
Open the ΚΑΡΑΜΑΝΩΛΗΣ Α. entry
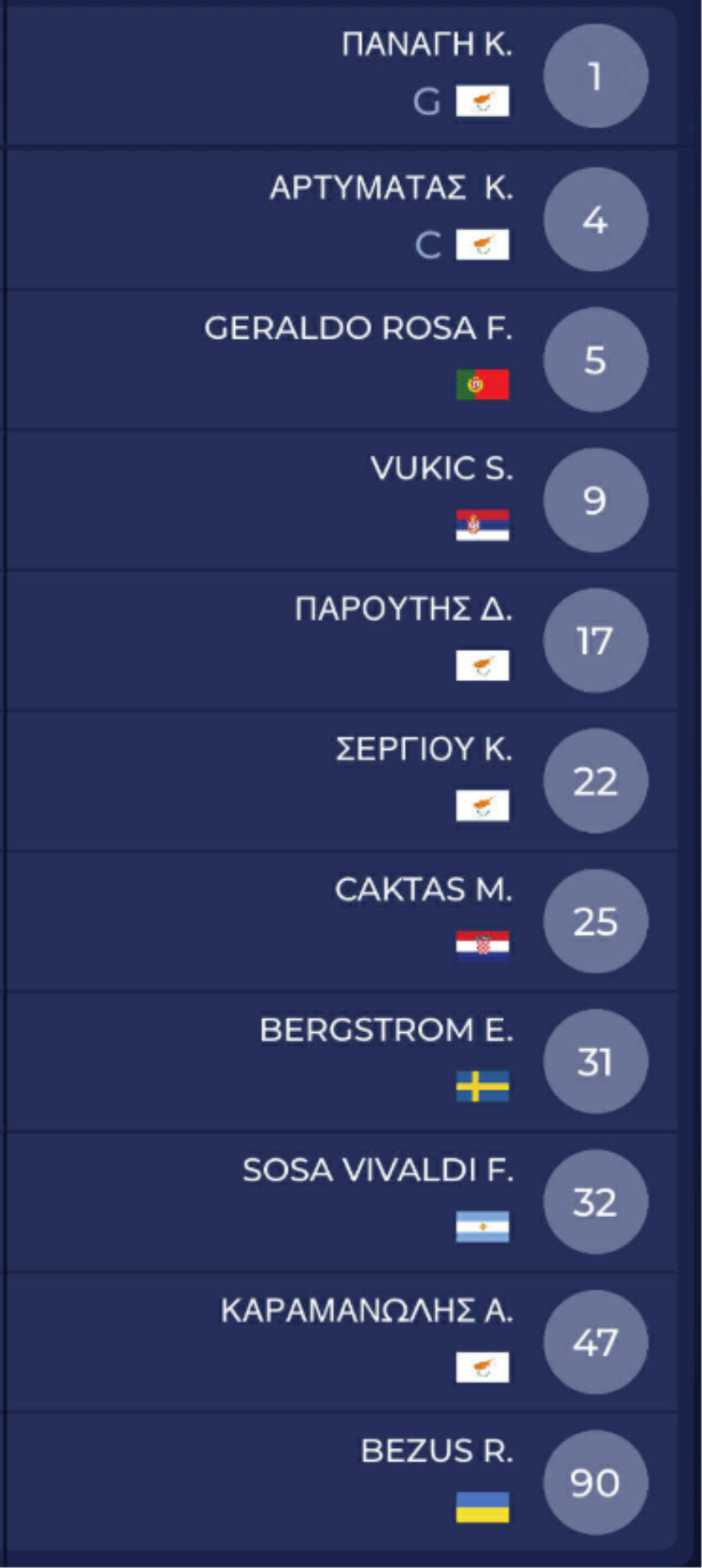[367, 1311]
